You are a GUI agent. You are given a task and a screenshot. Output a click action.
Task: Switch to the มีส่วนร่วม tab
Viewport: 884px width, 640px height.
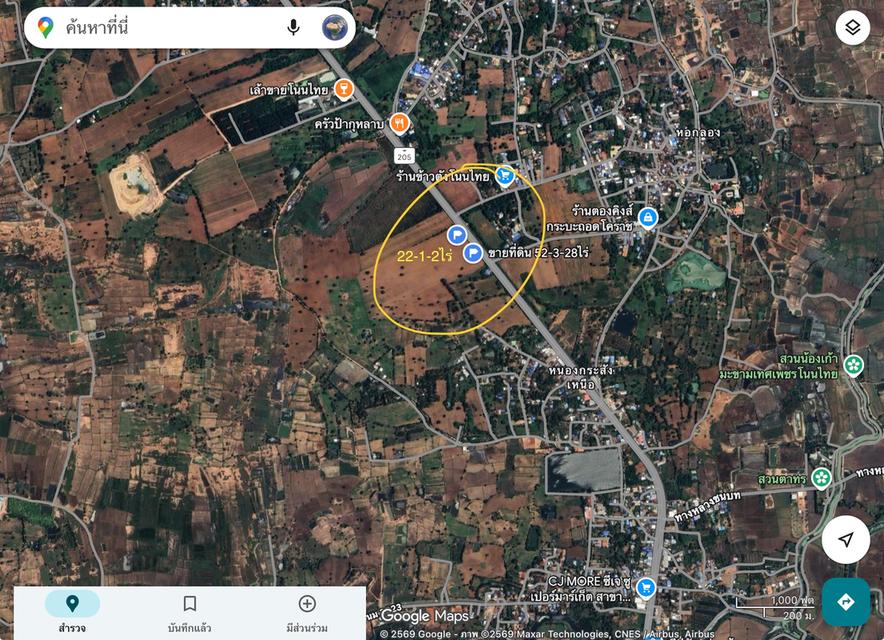coord(307,612)
